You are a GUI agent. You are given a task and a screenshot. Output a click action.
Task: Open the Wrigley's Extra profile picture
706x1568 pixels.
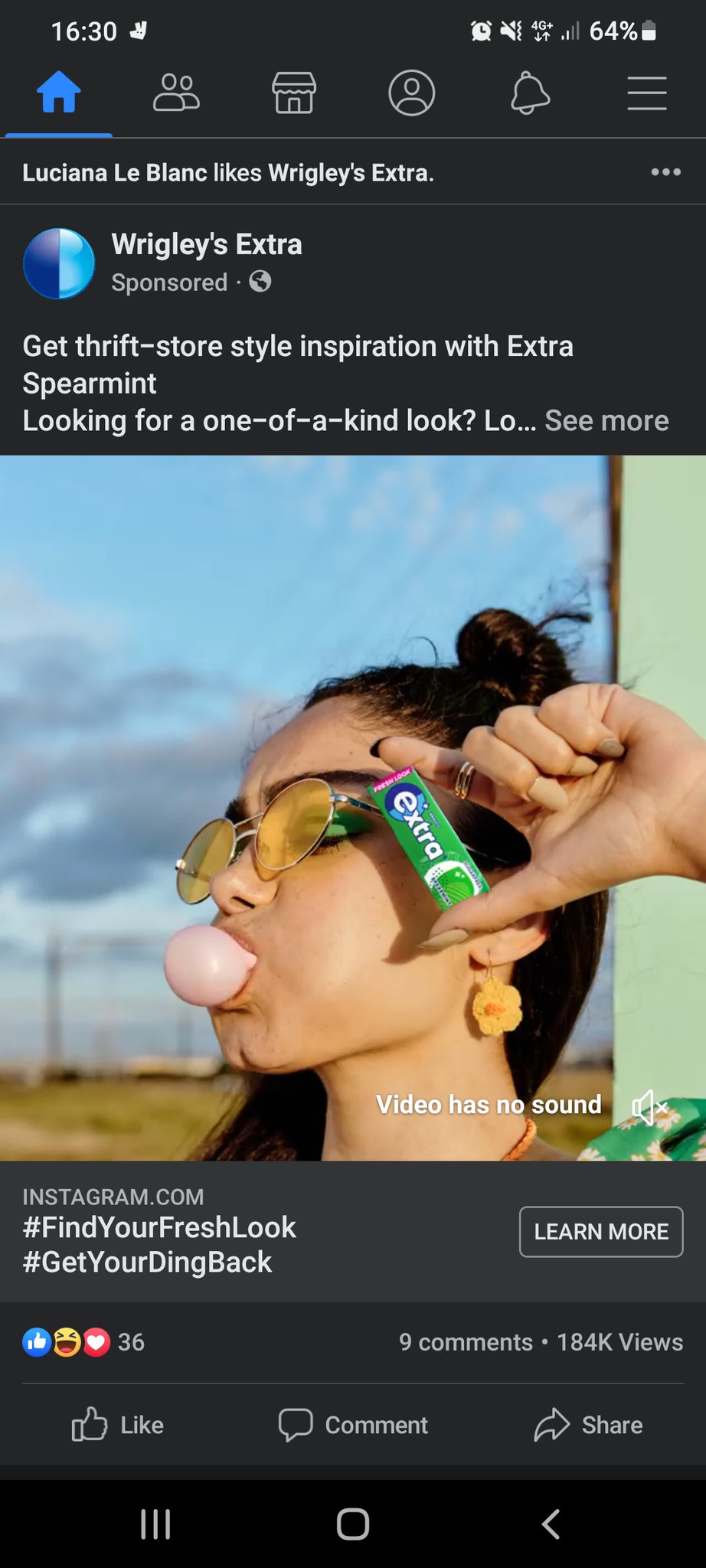[60, 263]
